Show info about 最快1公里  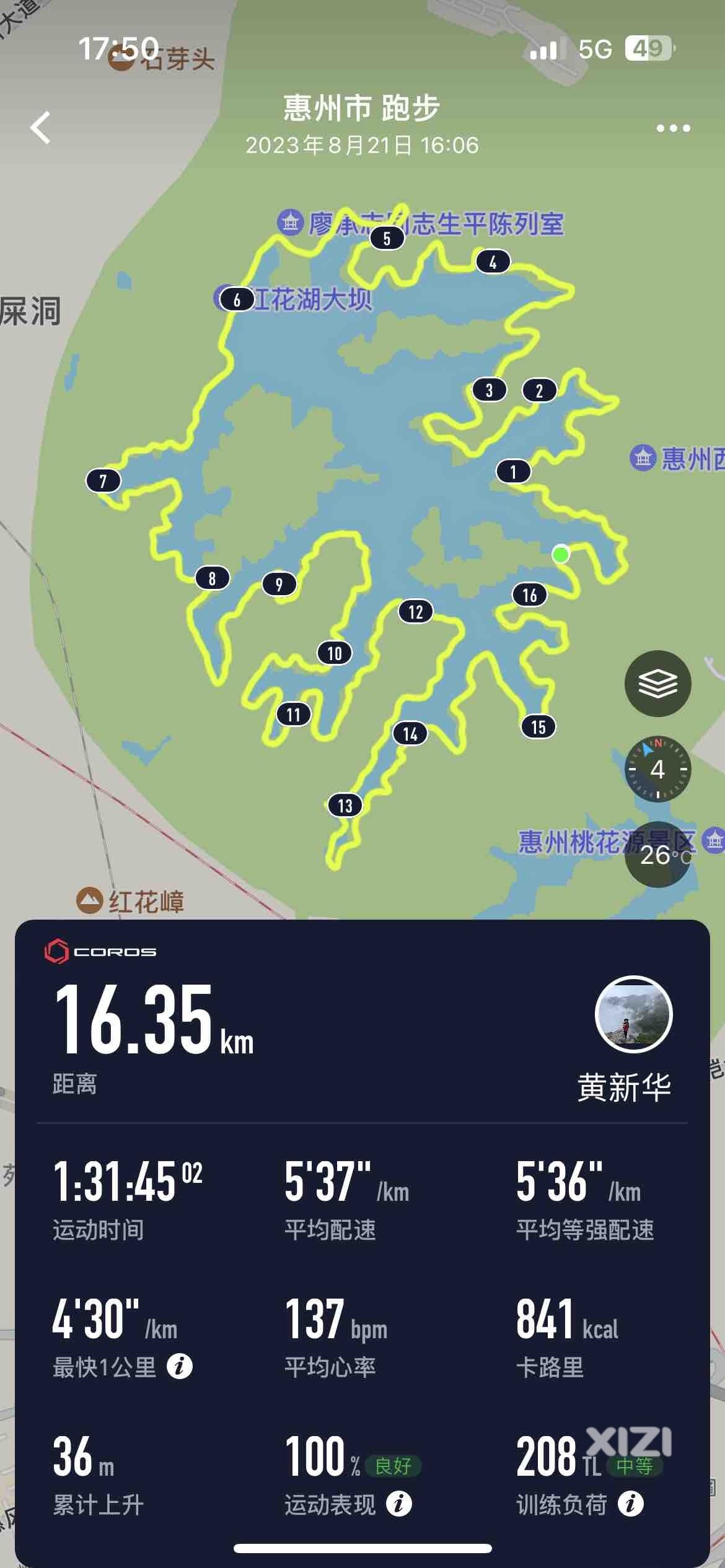click(179, 1366)
